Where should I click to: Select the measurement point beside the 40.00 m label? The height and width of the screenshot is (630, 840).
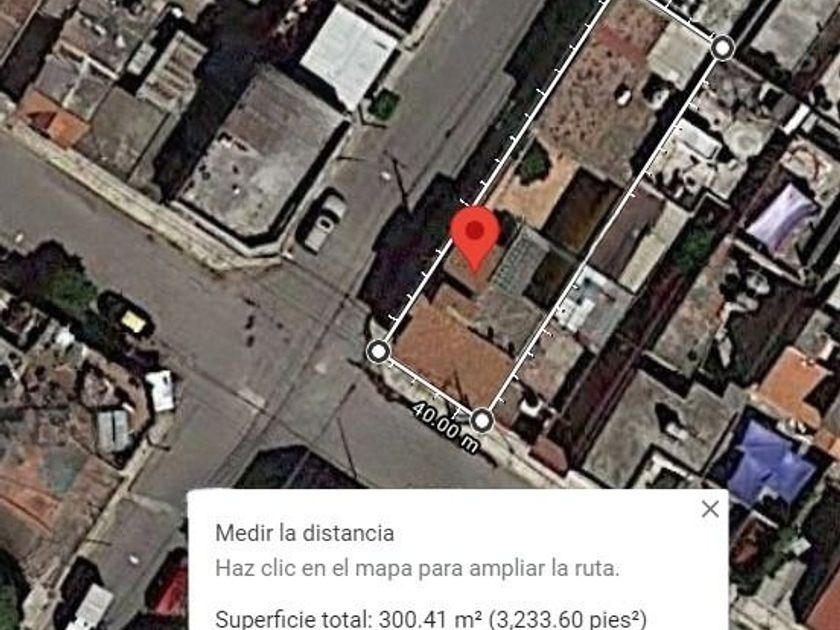[x=482, y=421]
